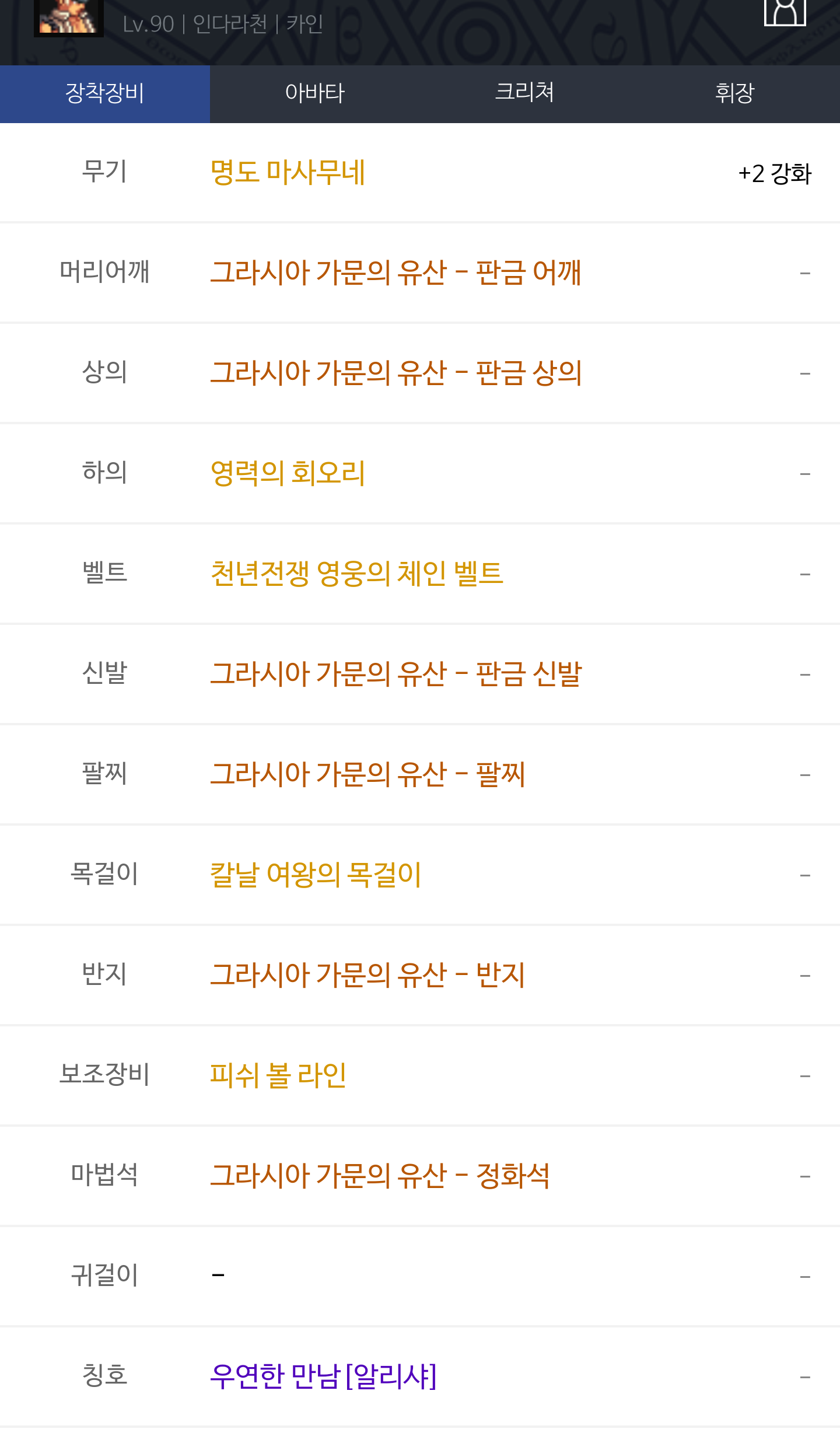Open sub equipment 피쉬 볼 라인
Image resolution: width=840 pixels, height=1436 pixels.
278,1075
